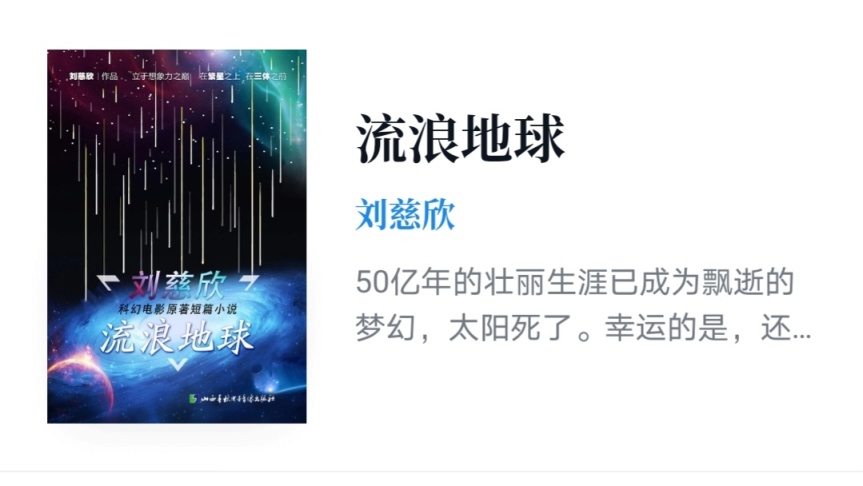
Task: Open the 流浪地球 book cover
Action: (177, 236)
